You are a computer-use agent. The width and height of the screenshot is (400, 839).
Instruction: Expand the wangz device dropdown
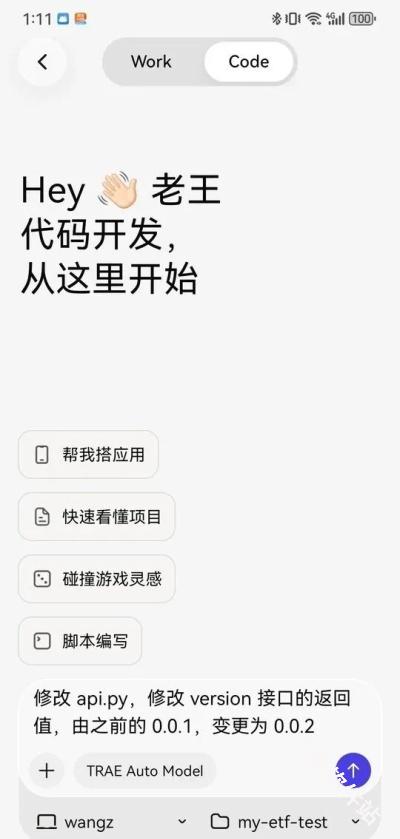112,821
